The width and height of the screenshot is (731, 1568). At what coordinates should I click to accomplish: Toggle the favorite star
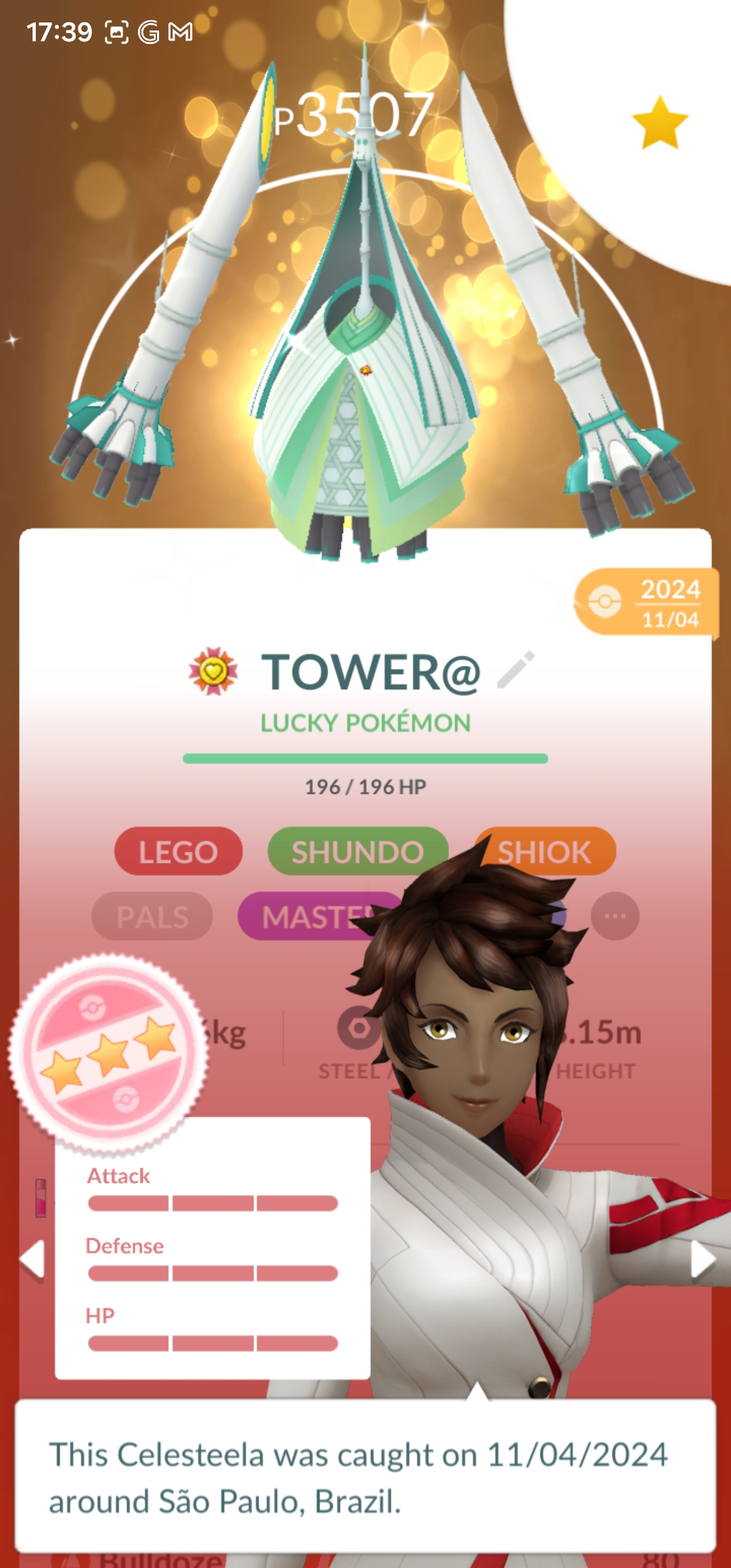pos(659,123)
